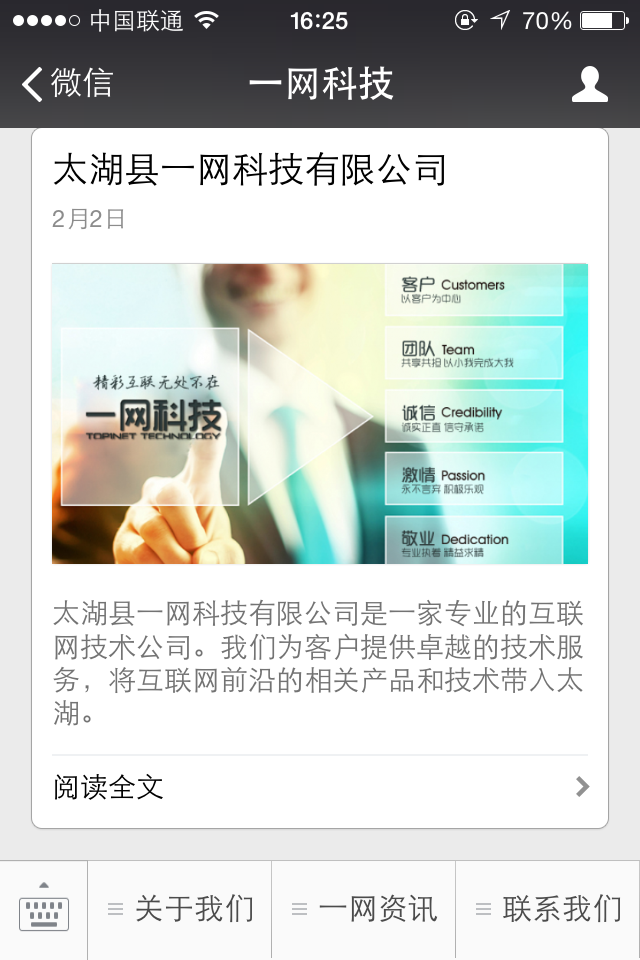Open the 联系我们 menu
The image size is (640, 960).
point(548,910)
